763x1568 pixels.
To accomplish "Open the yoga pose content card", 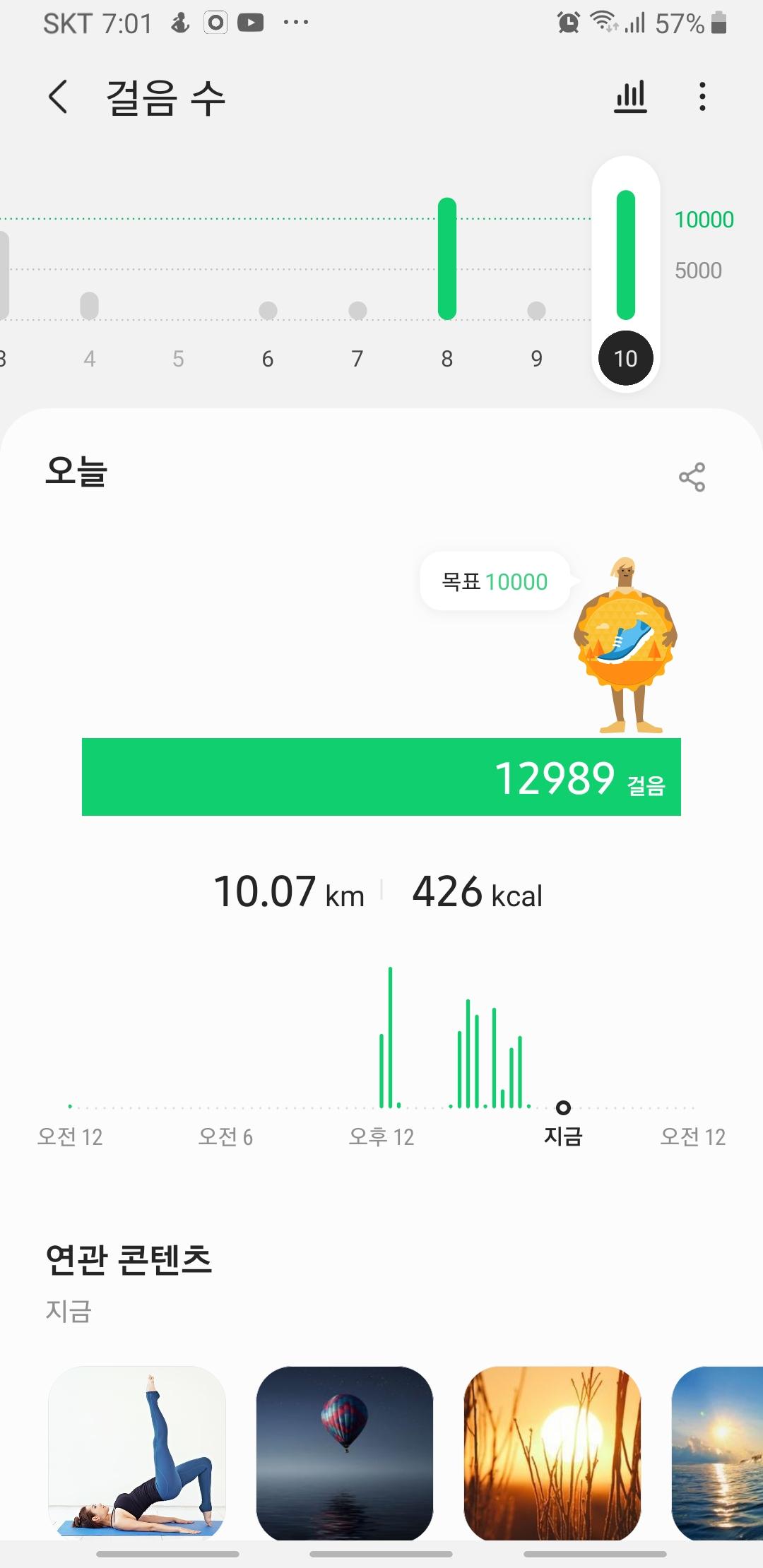I will [137, 1452].
